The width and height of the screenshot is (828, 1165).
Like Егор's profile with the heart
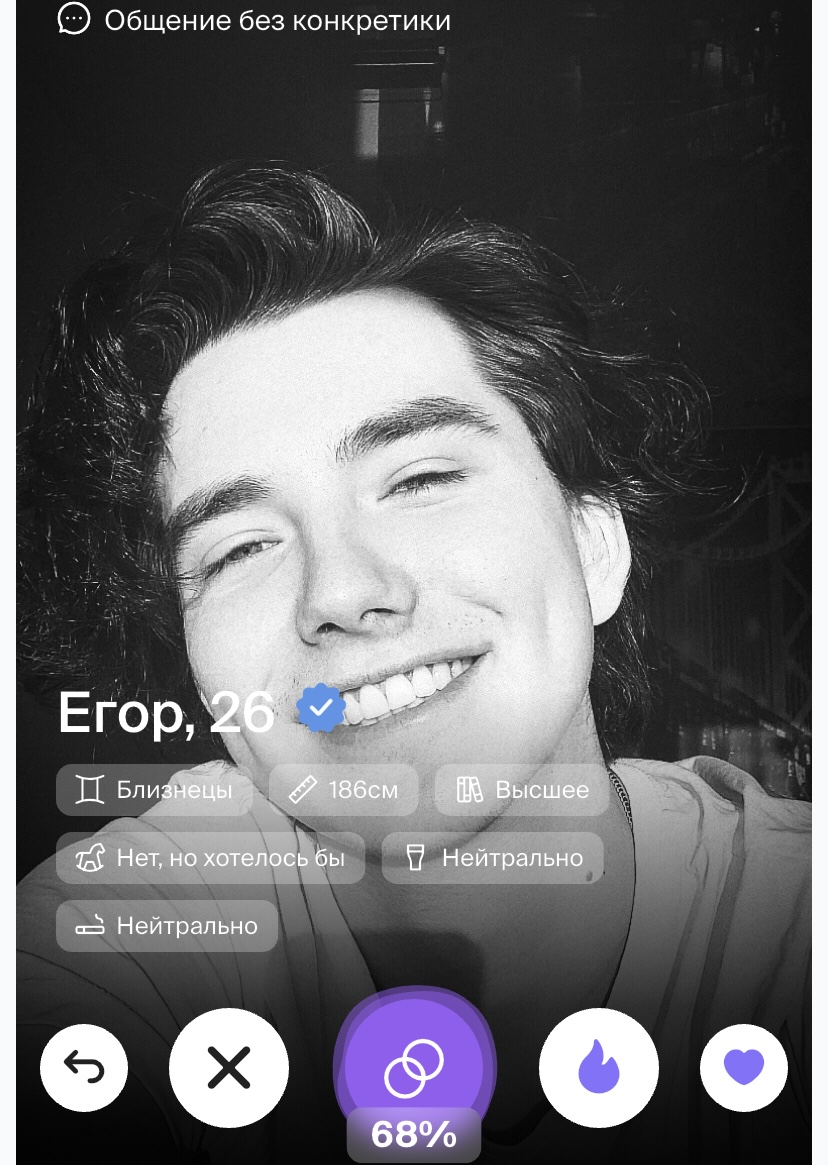pos(743,1068)
